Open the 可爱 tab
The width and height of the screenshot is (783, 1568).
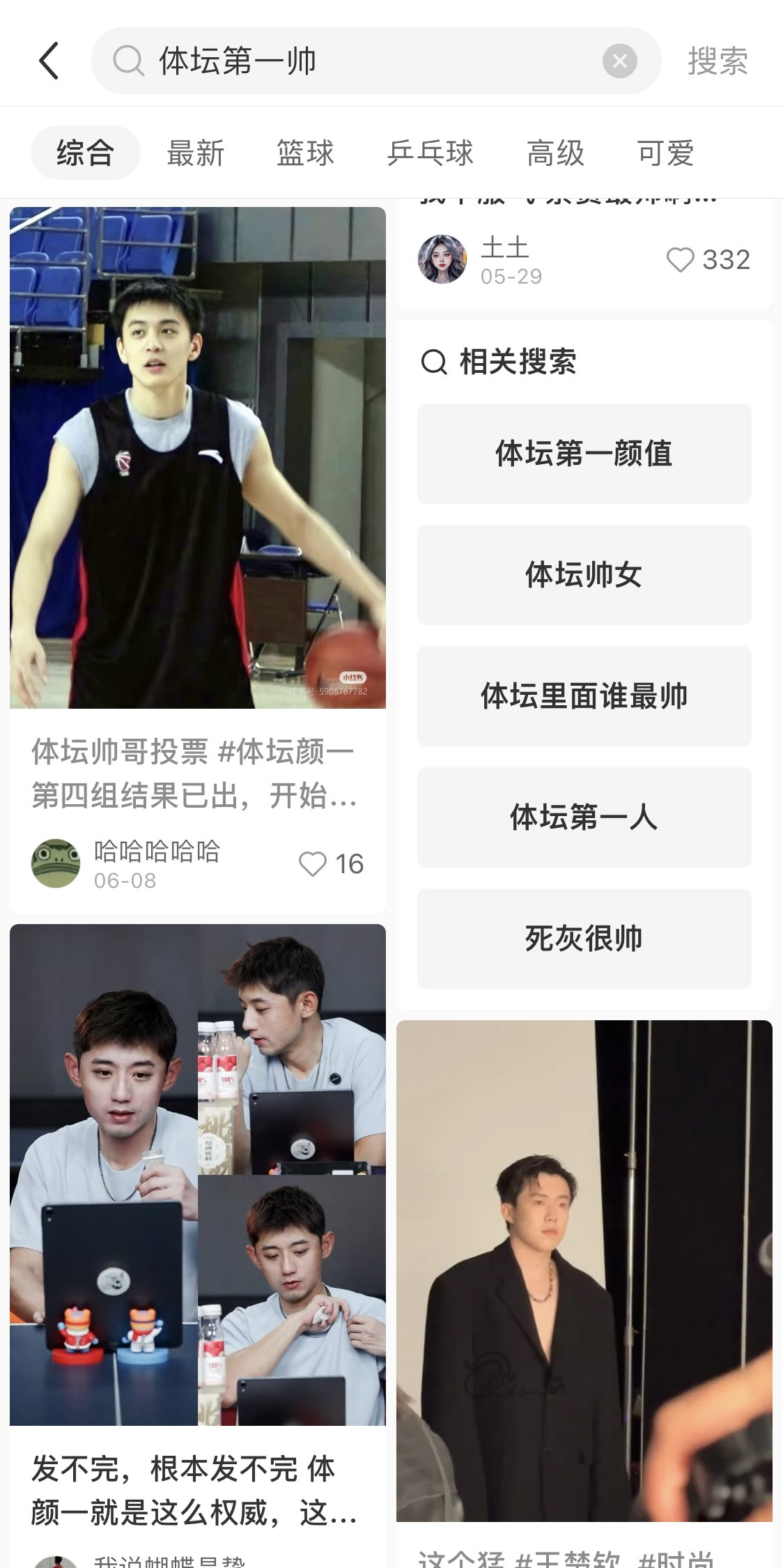coord(665,153)
